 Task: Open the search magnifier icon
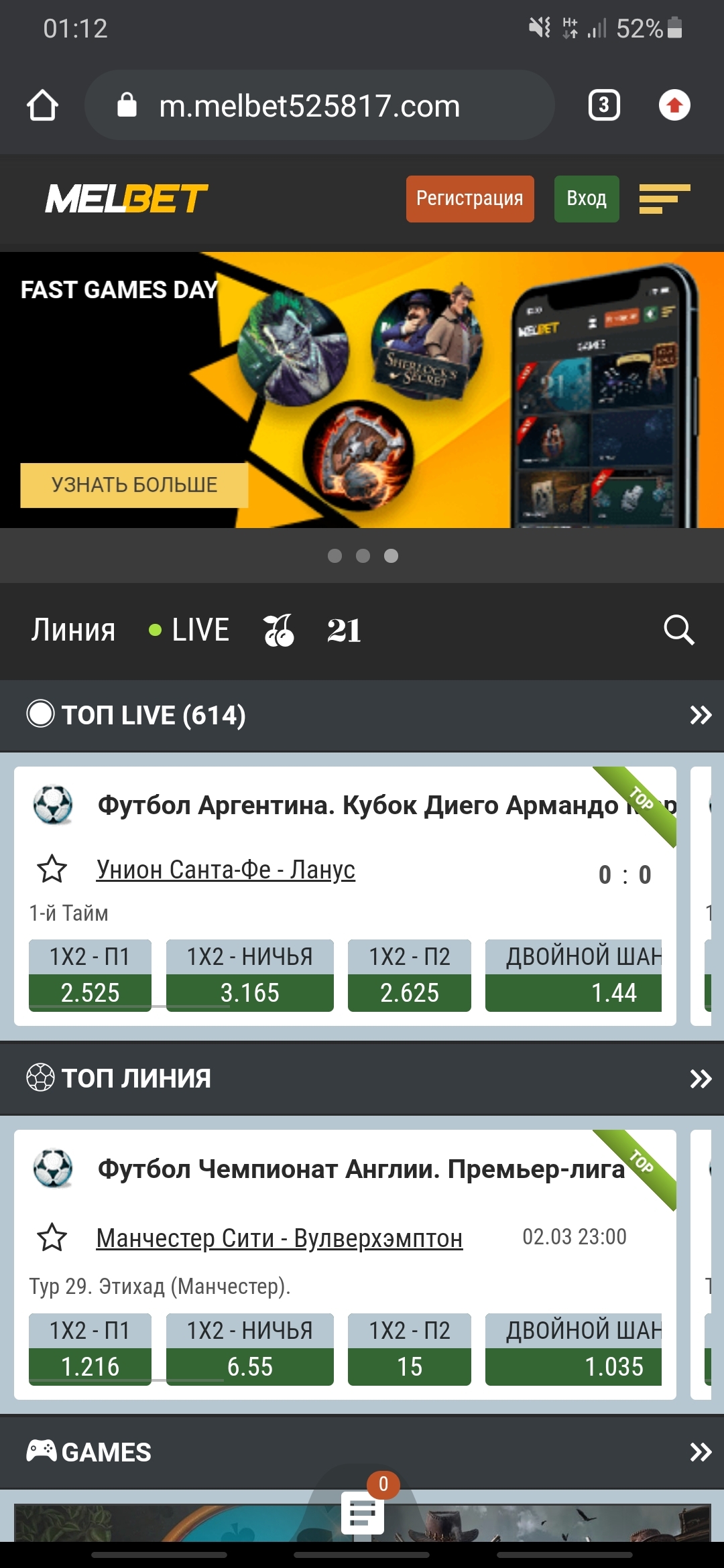point(678,630)
